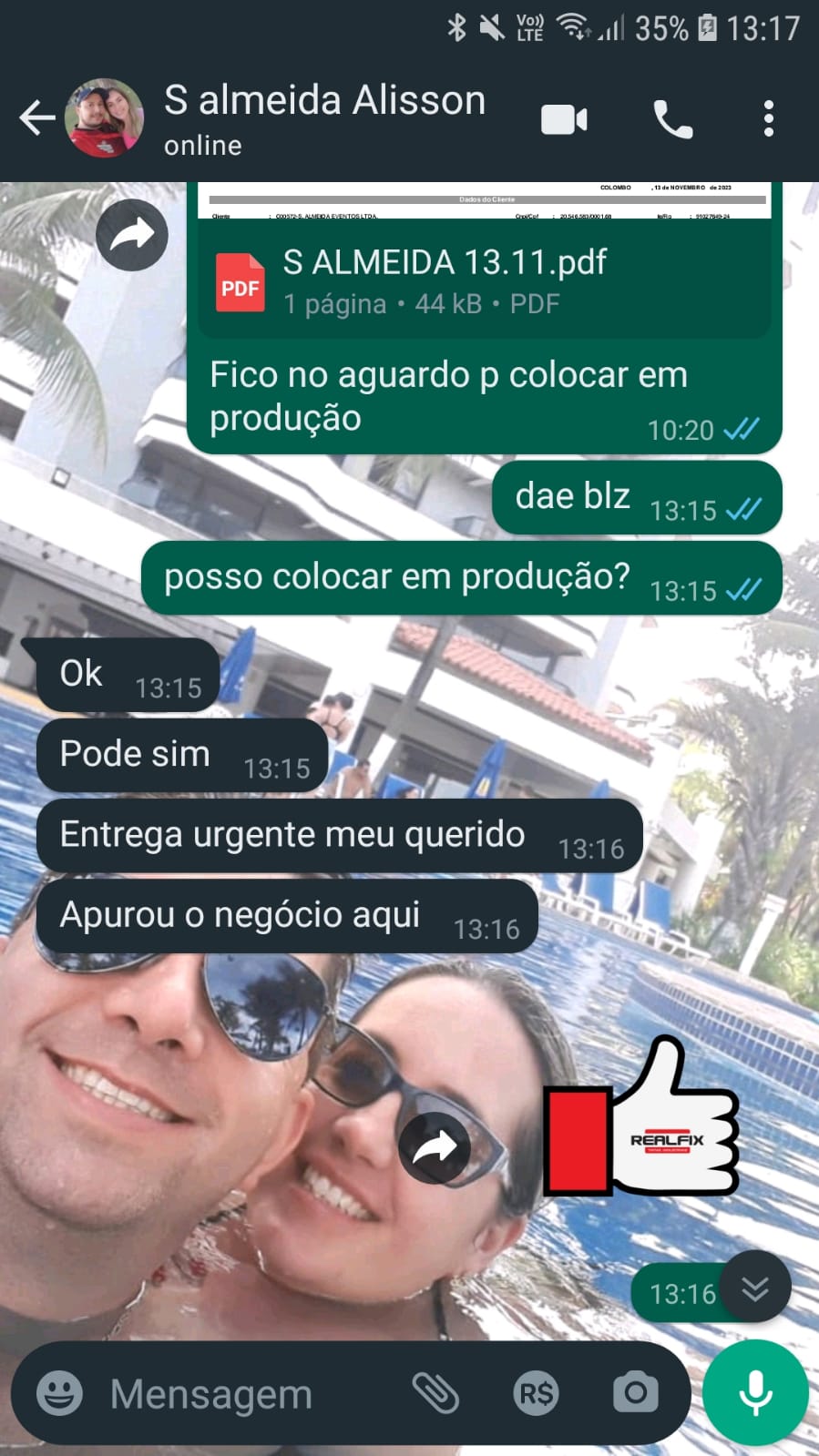The width and height of the screenshot is (819, 1456).
Task: Forward the S ALMEIDA PDF message
Action: (132, 235)
